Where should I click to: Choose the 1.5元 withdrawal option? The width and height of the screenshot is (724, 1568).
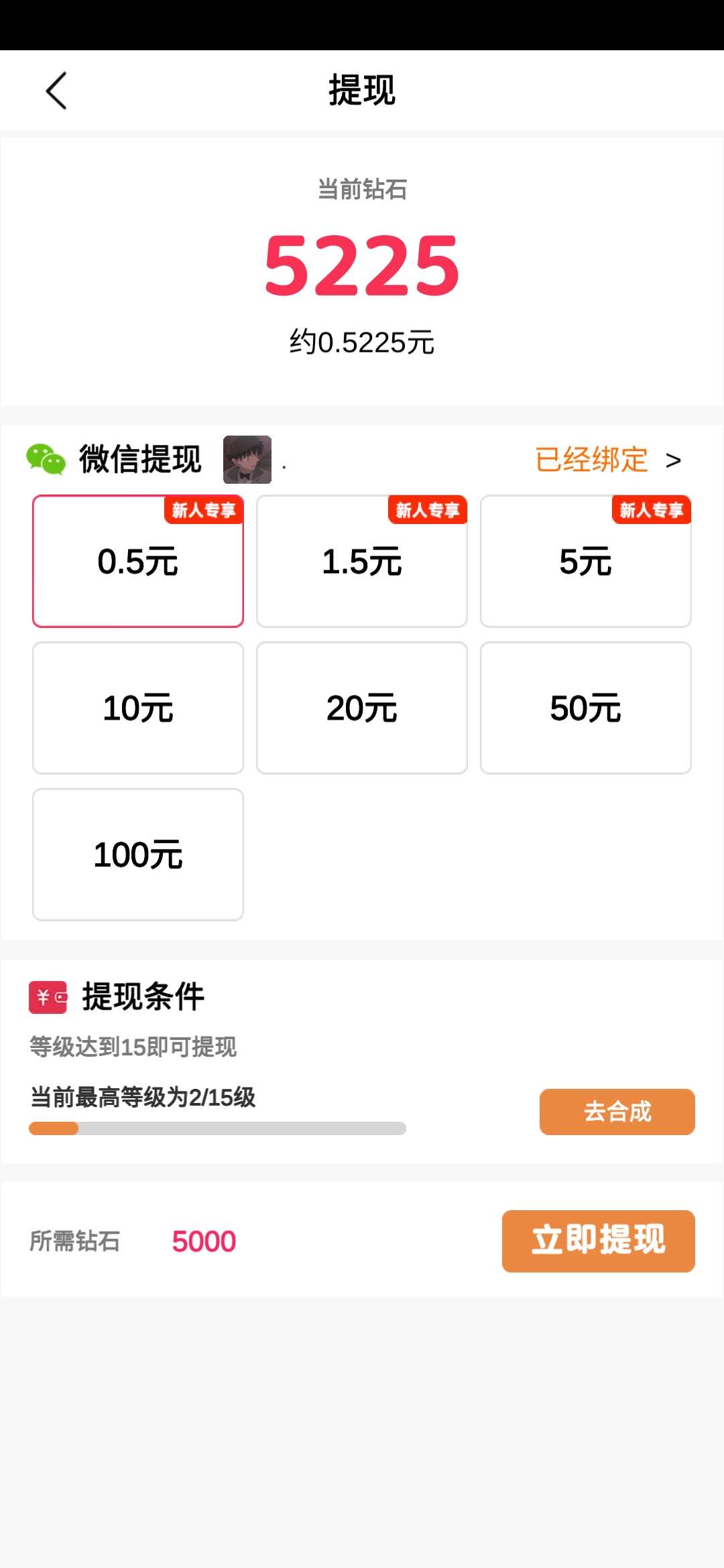click(x=362, y=562)
